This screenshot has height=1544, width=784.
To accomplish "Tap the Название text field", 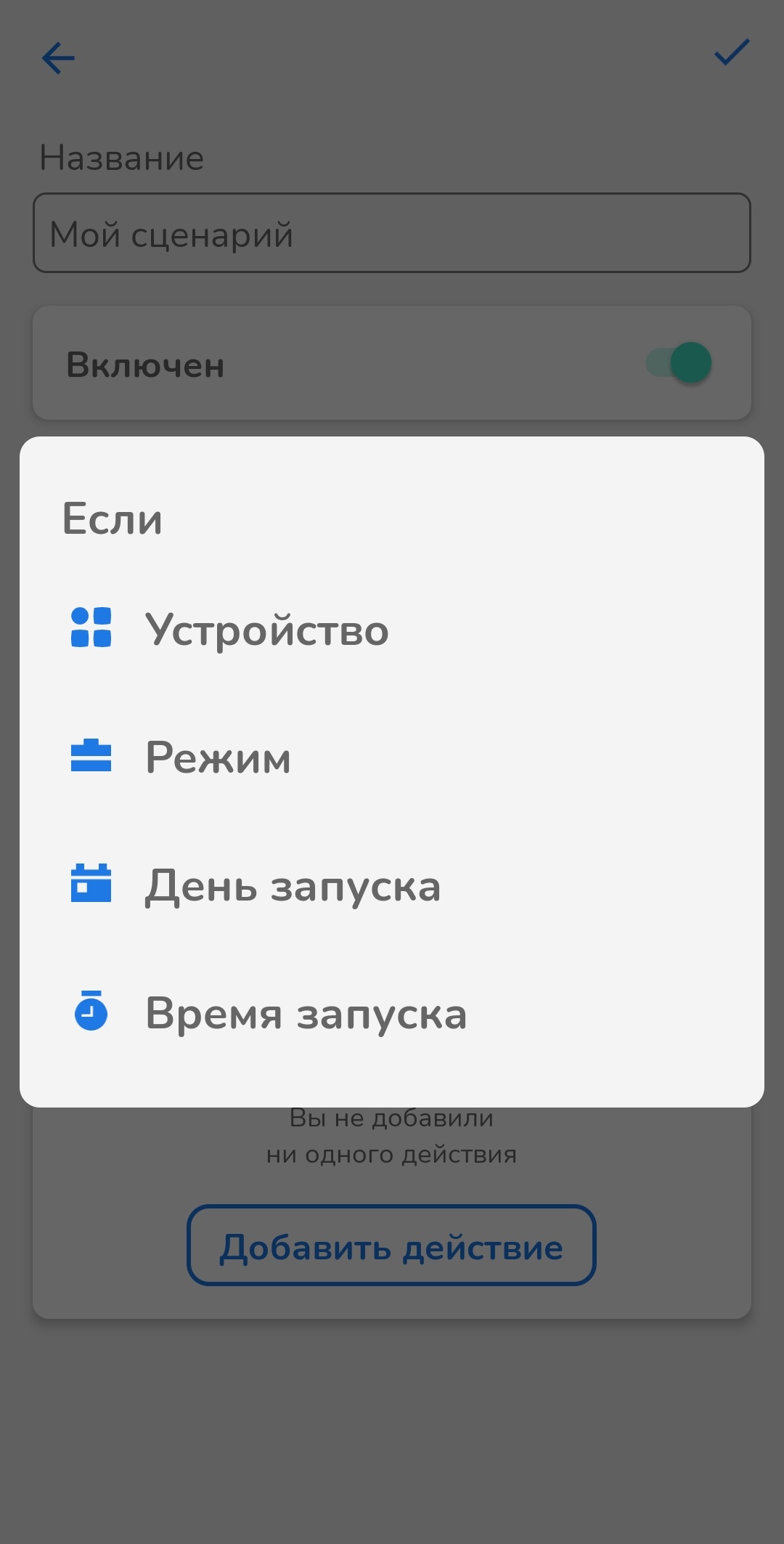I will 392,233.
